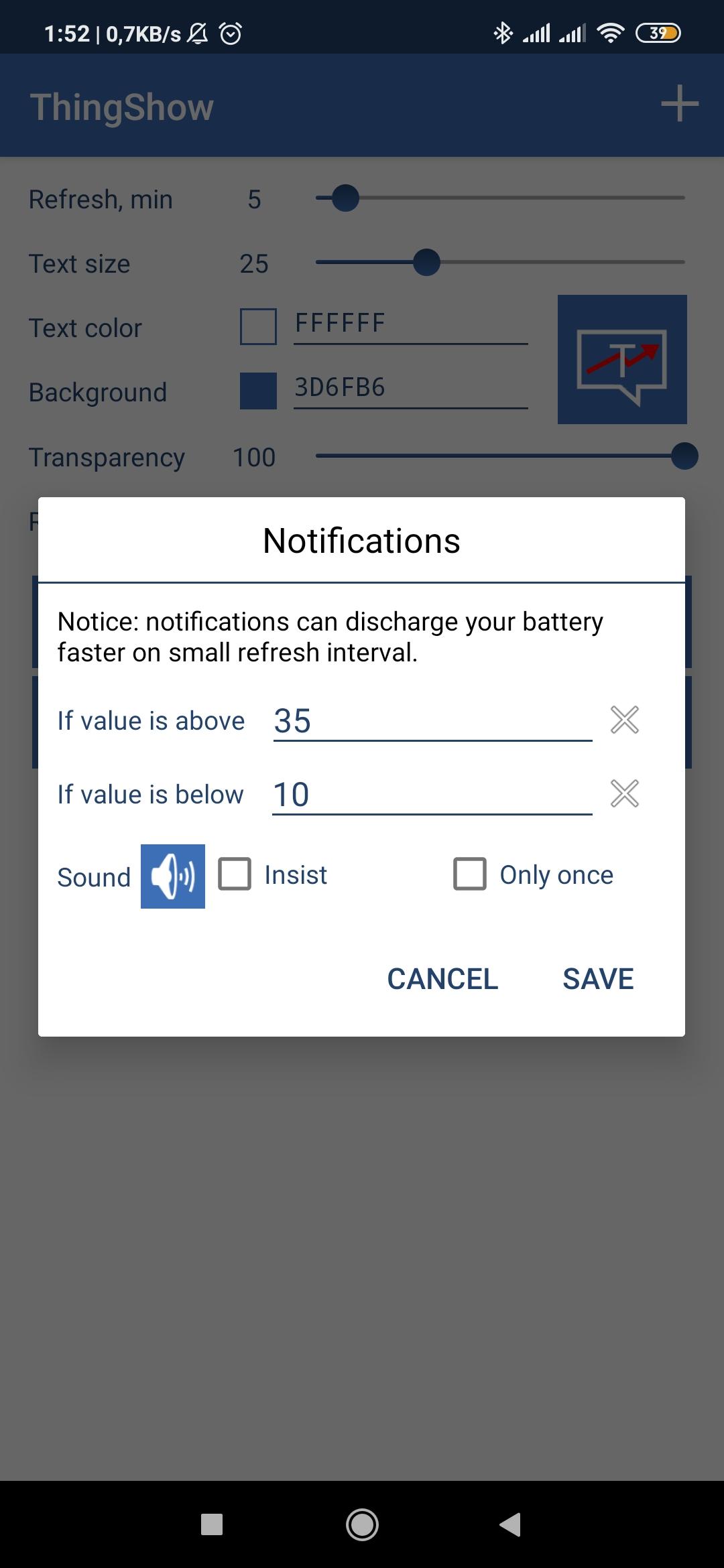Check the Only once option
This screenshot has width=724, height=1568.
click(470, 874)
